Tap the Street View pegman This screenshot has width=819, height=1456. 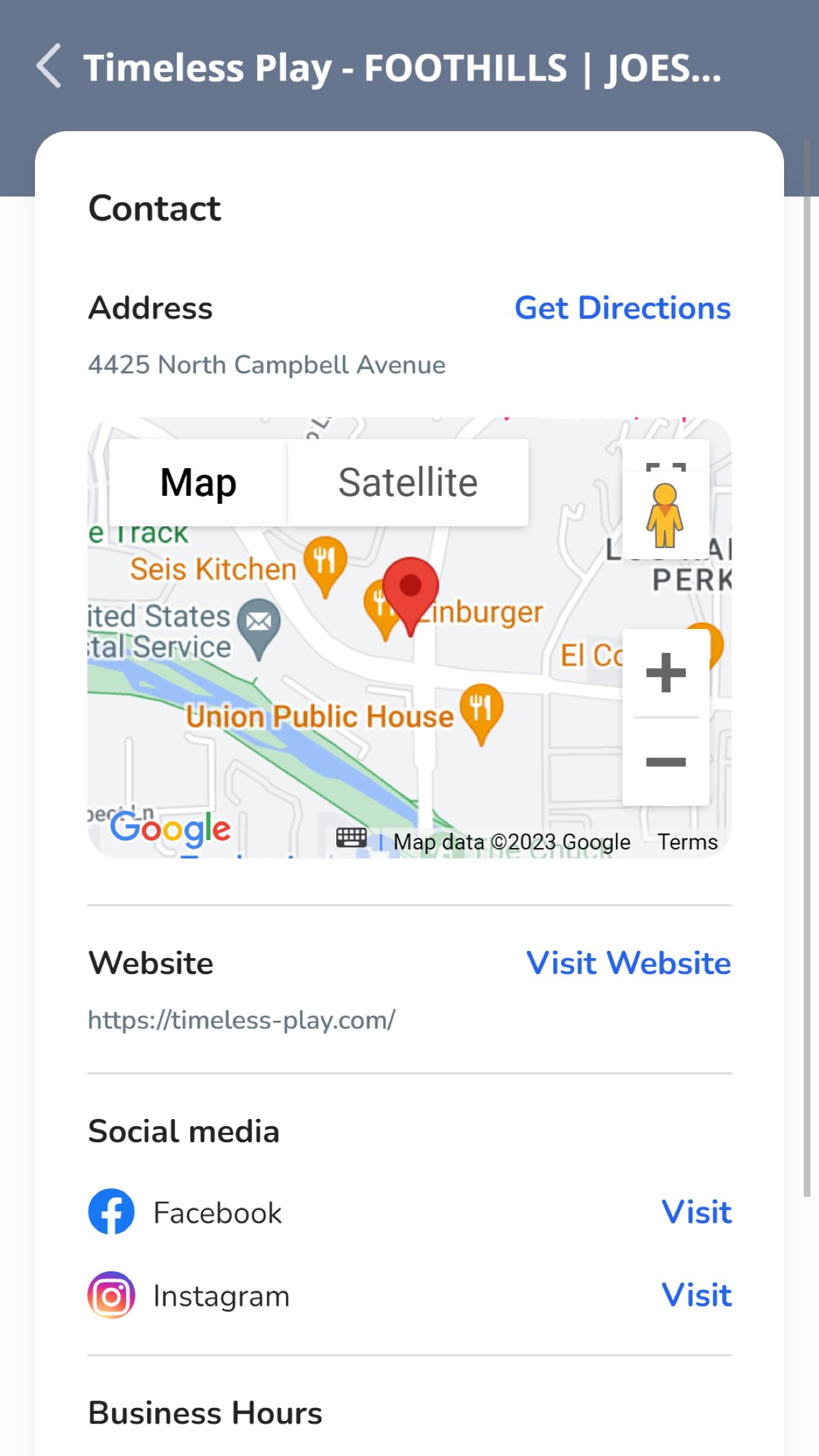point(665,516)
